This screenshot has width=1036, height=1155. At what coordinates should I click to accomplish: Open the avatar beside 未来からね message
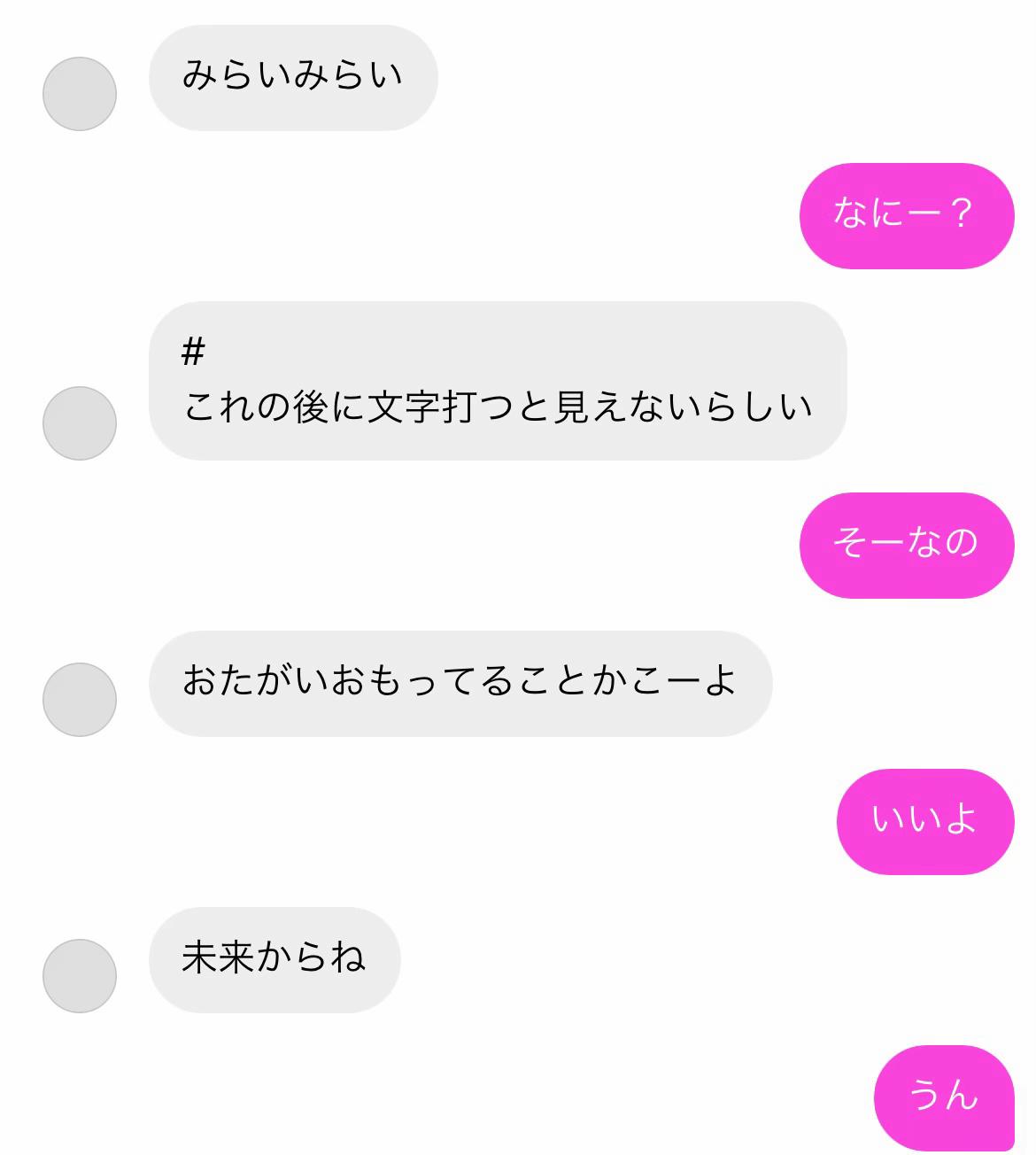80,976
